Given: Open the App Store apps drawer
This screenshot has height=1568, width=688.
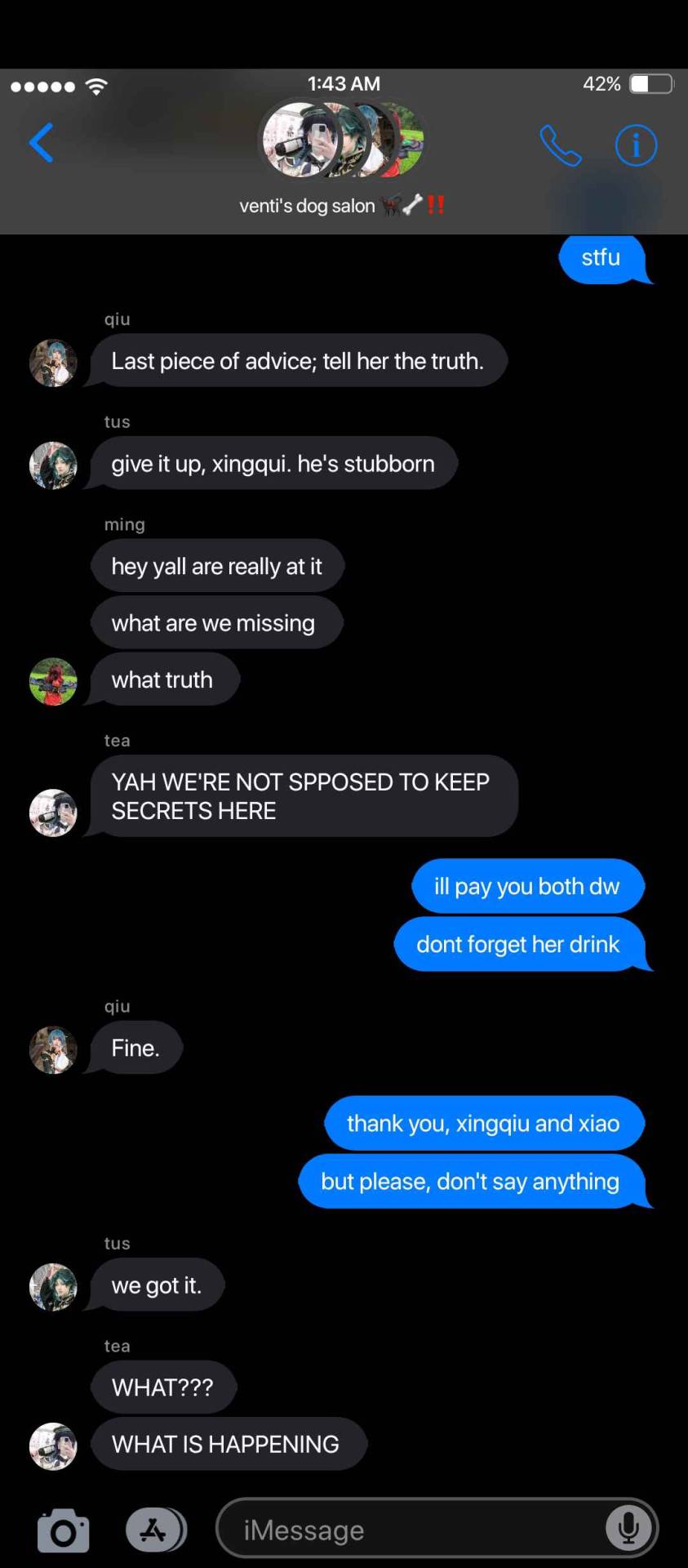Looking at the screenshot, I should 154,1530.
